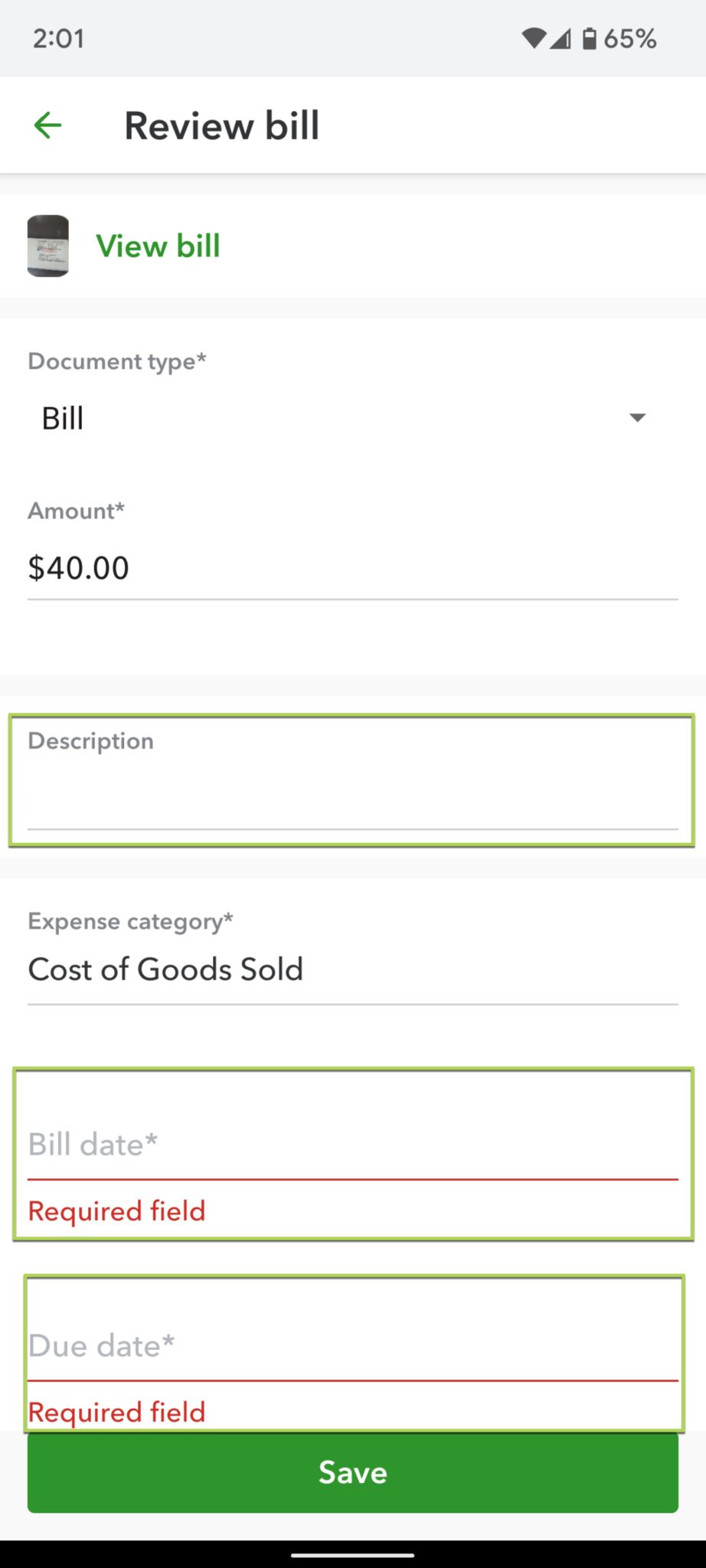The image size is (706, 1568).
Task: Open the Expense category selector
Action: coord(352,969)
